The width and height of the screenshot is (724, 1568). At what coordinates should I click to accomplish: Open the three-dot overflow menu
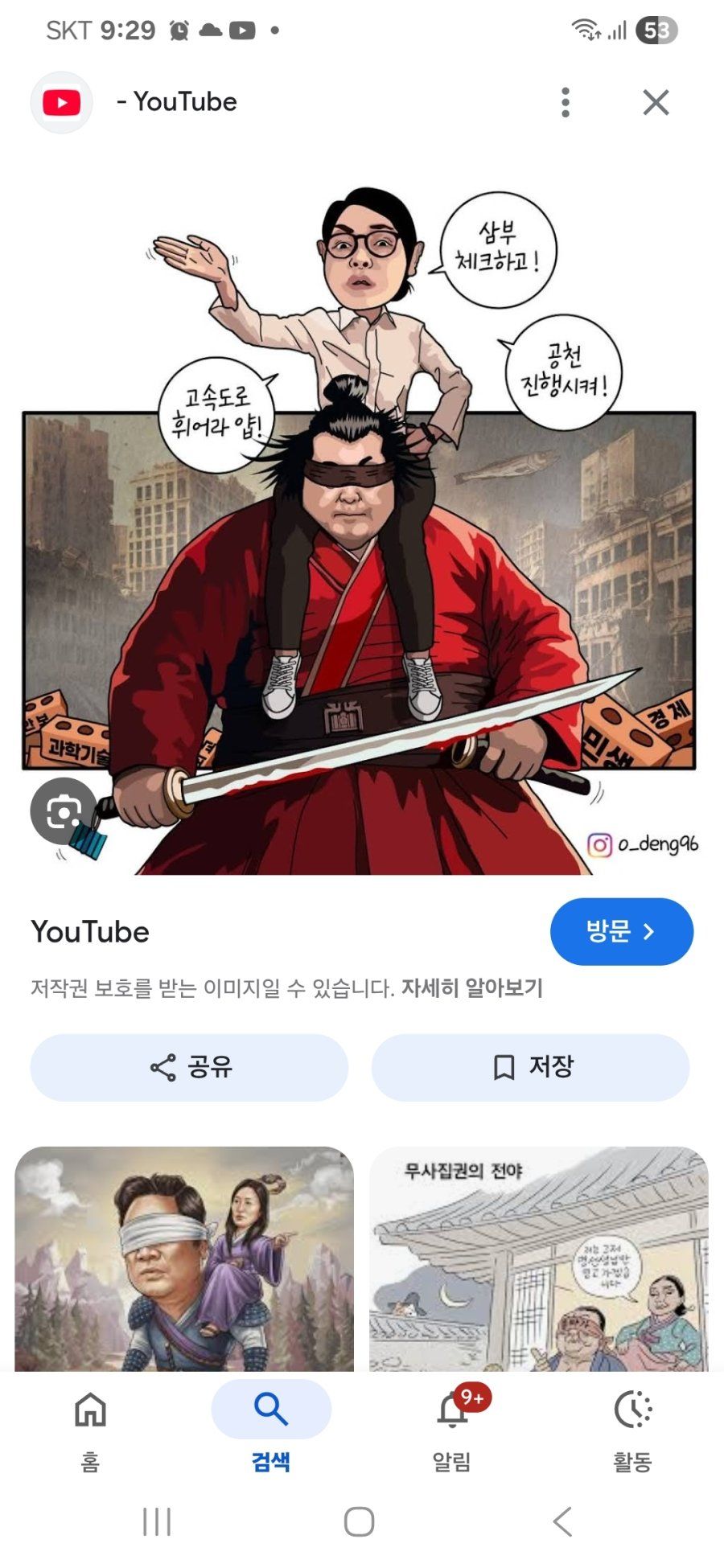pyautogui.click(x=566, y=102)
